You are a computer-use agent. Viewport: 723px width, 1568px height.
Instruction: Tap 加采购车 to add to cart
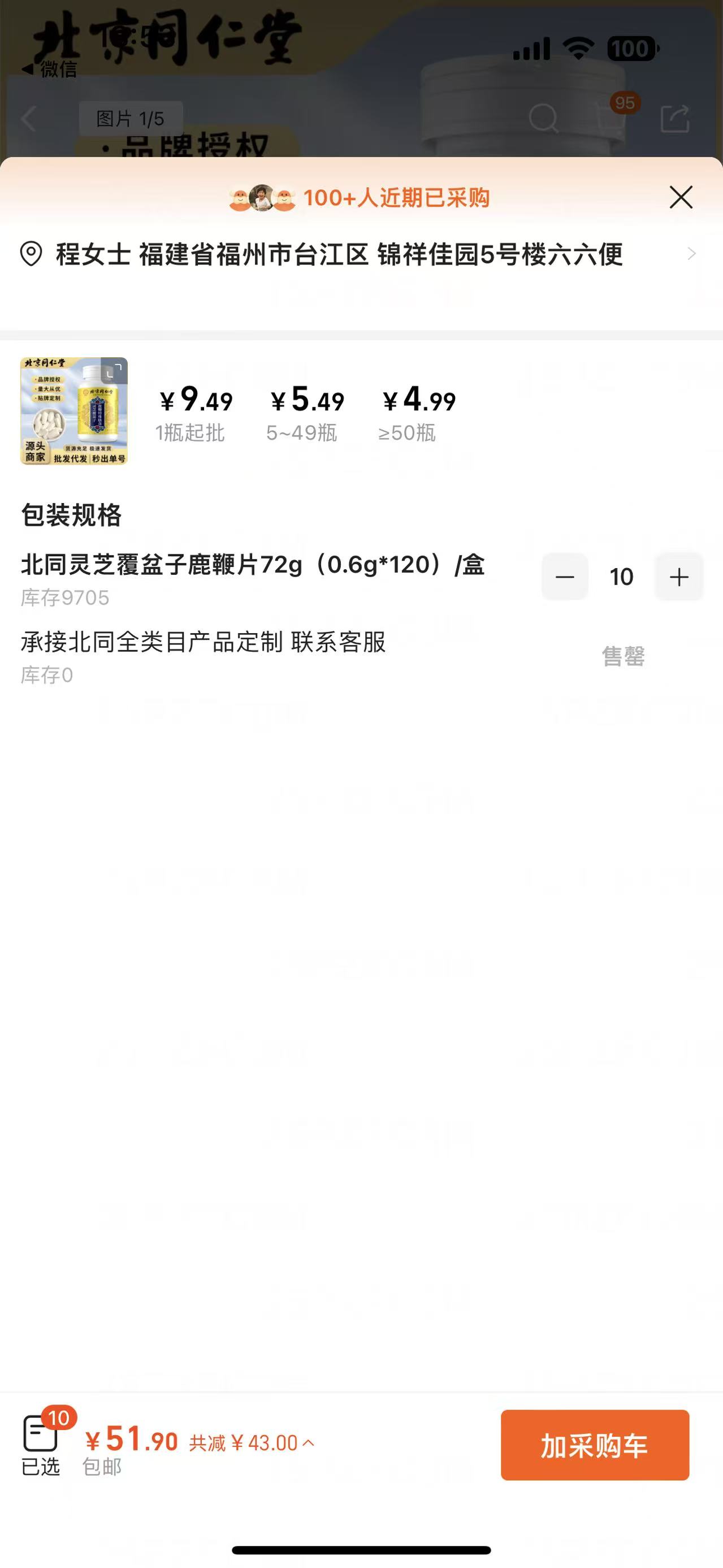(x=595, y=1445)
